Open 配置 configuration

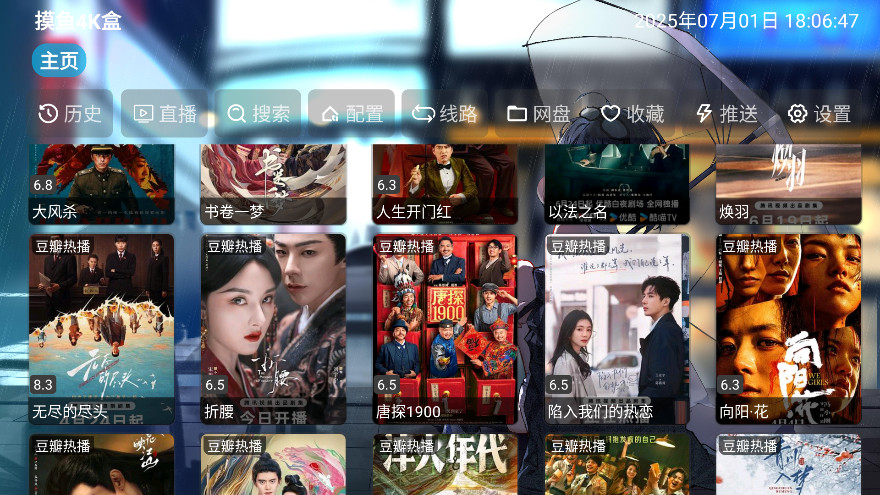[352, 114]
